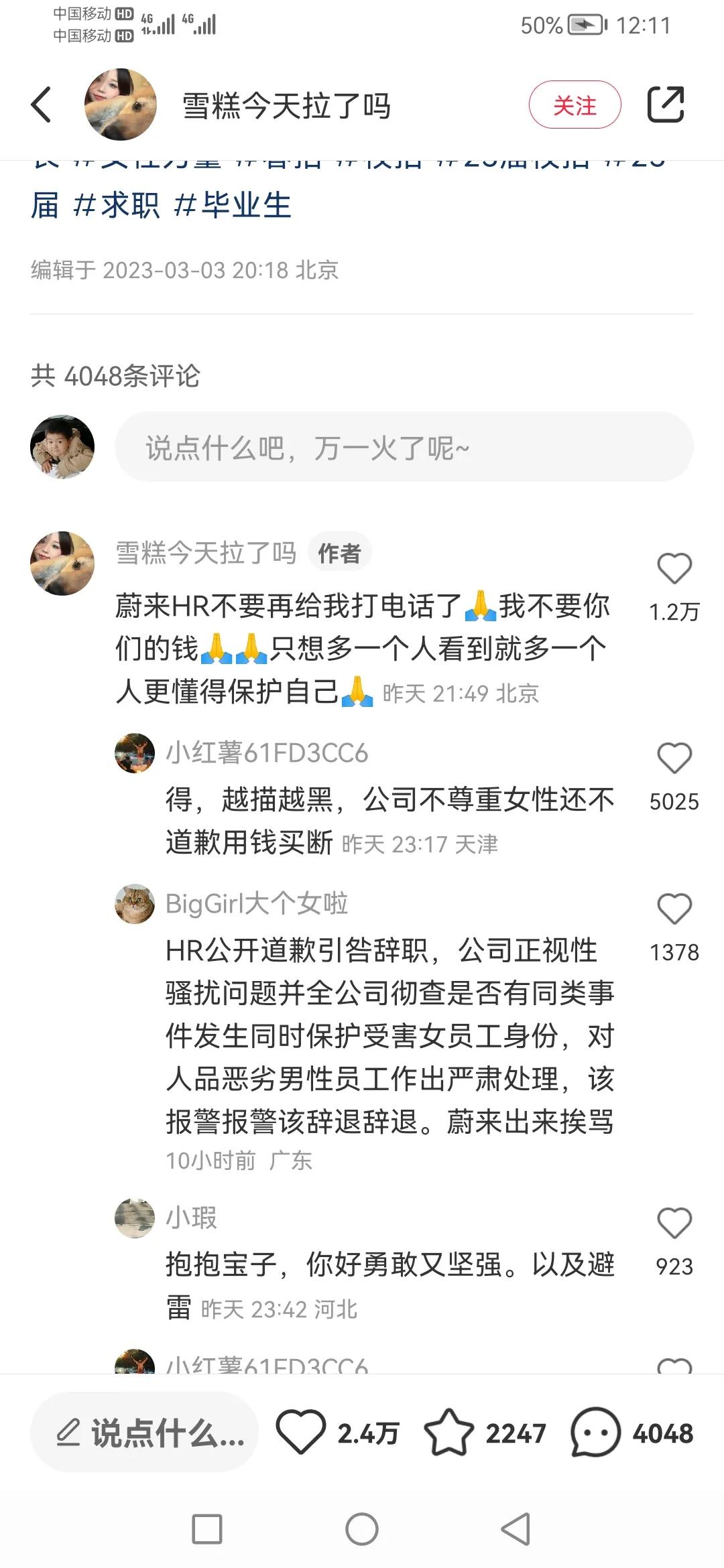Tap the 说点什么吧，万一火了呢~ comment field
Image resolution: width=724 pixels, height=1568 pixels.
coord(404,448)
